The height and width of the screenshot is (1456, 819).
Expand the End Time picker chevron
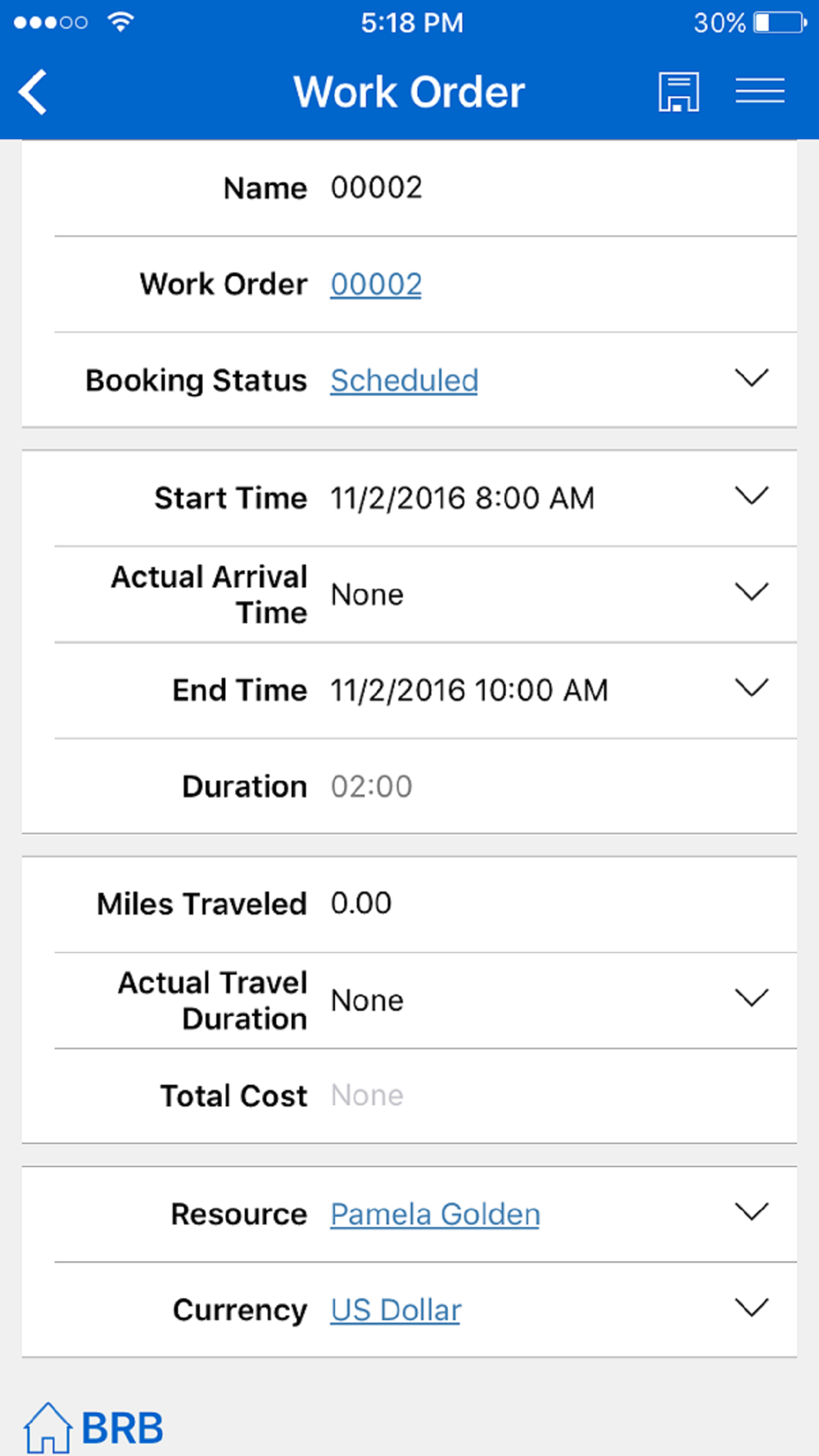752,687
